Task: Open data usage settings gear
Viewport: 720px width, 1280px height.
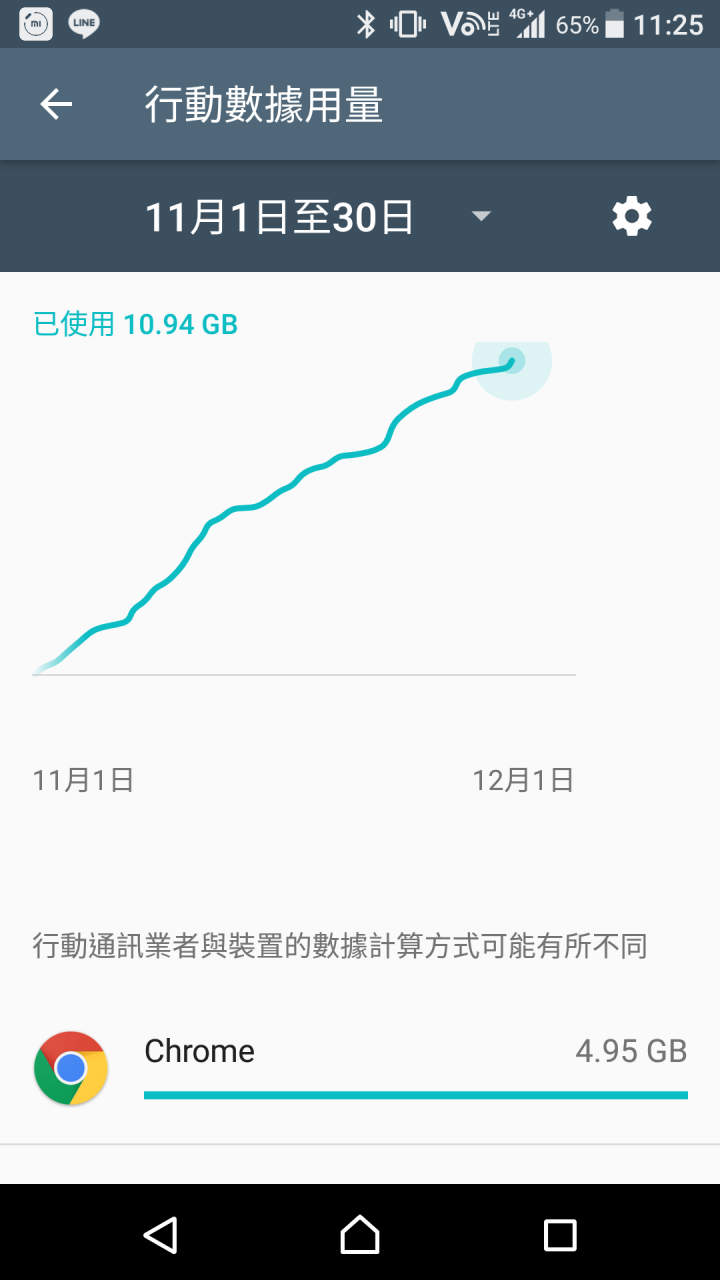Action: click(x=632, y=216)
